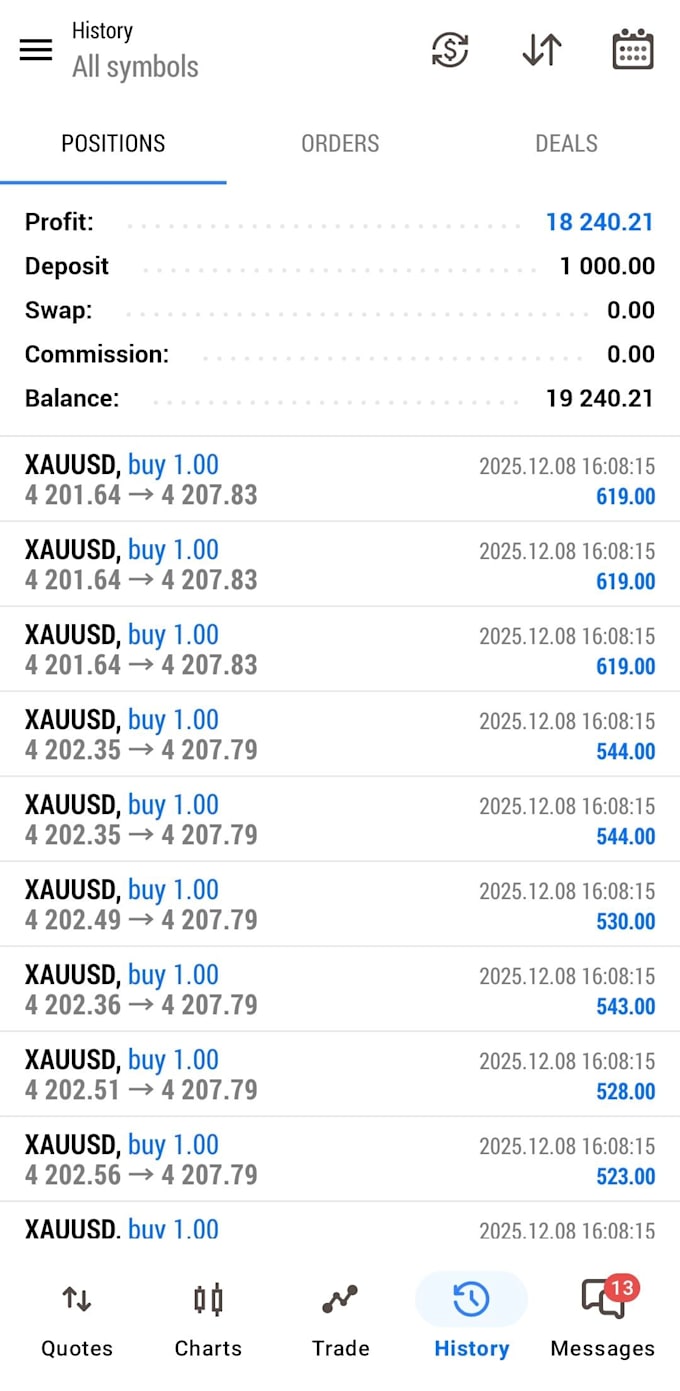Screen dimensions: 680x1391
Task: Select the Positions tab
Action: click(x=113, y=143)
